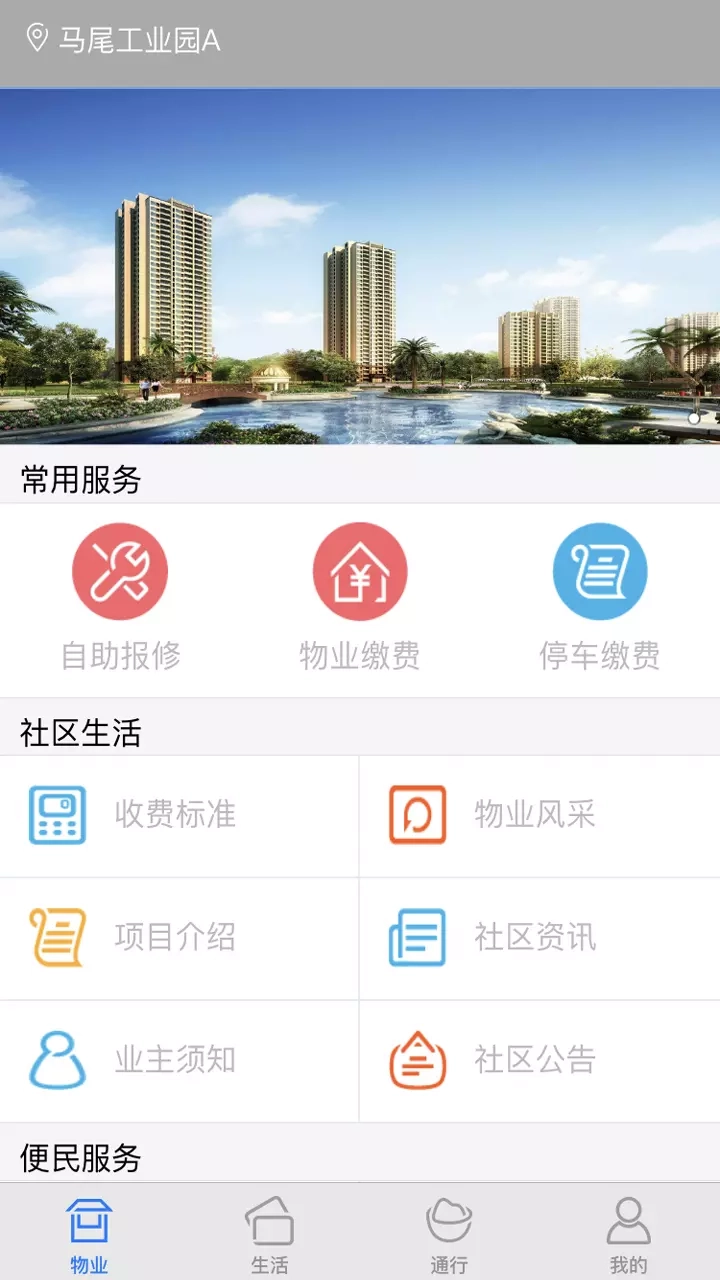
Task: Select the 物业 tab at bottom
Action: pyautogui.click(x=90, y=1230)
